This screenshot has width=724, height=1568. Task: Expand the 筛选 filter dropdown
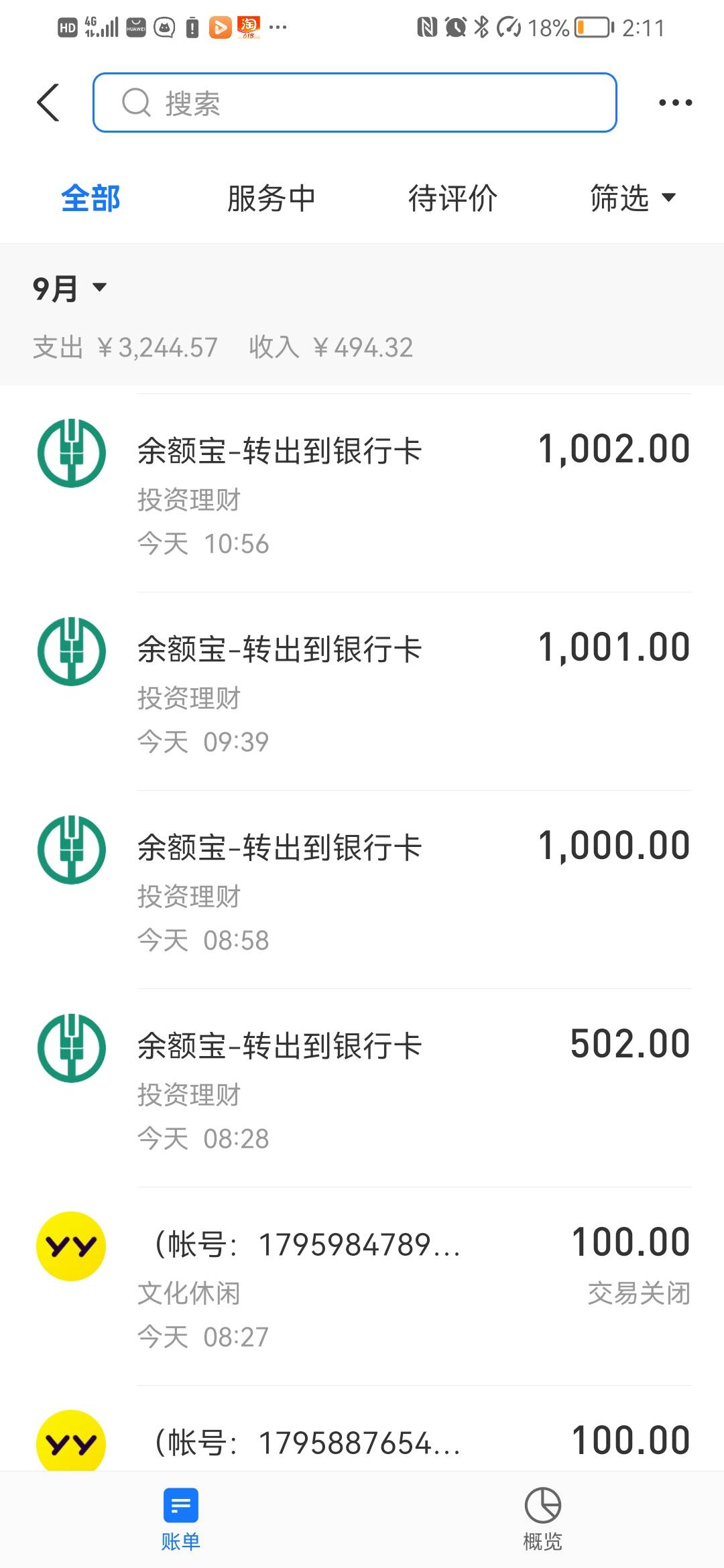click(x=633, y=198)
